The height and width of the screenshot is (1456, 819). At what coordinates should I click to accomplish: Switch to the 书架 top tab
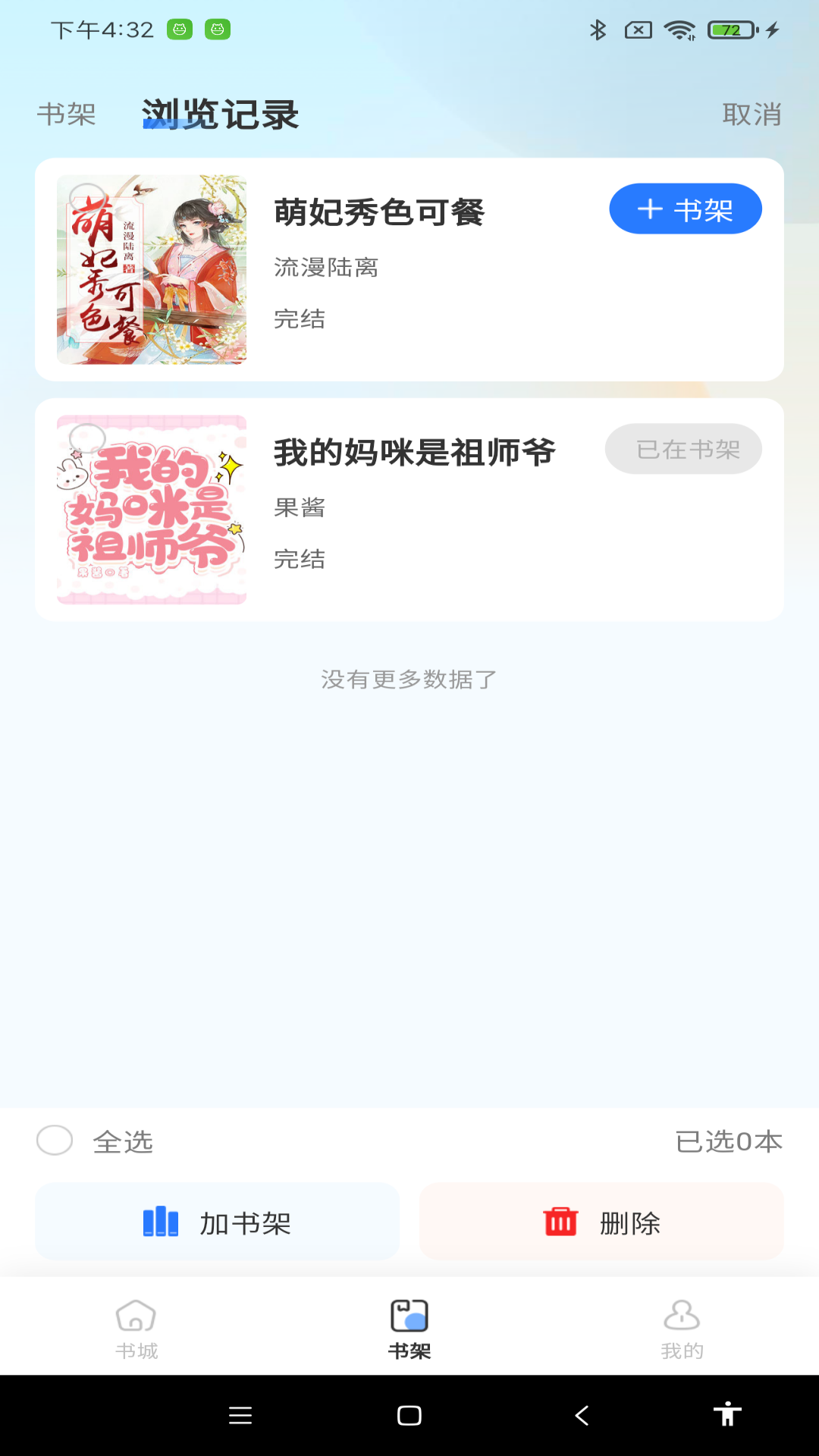point(67,115)
